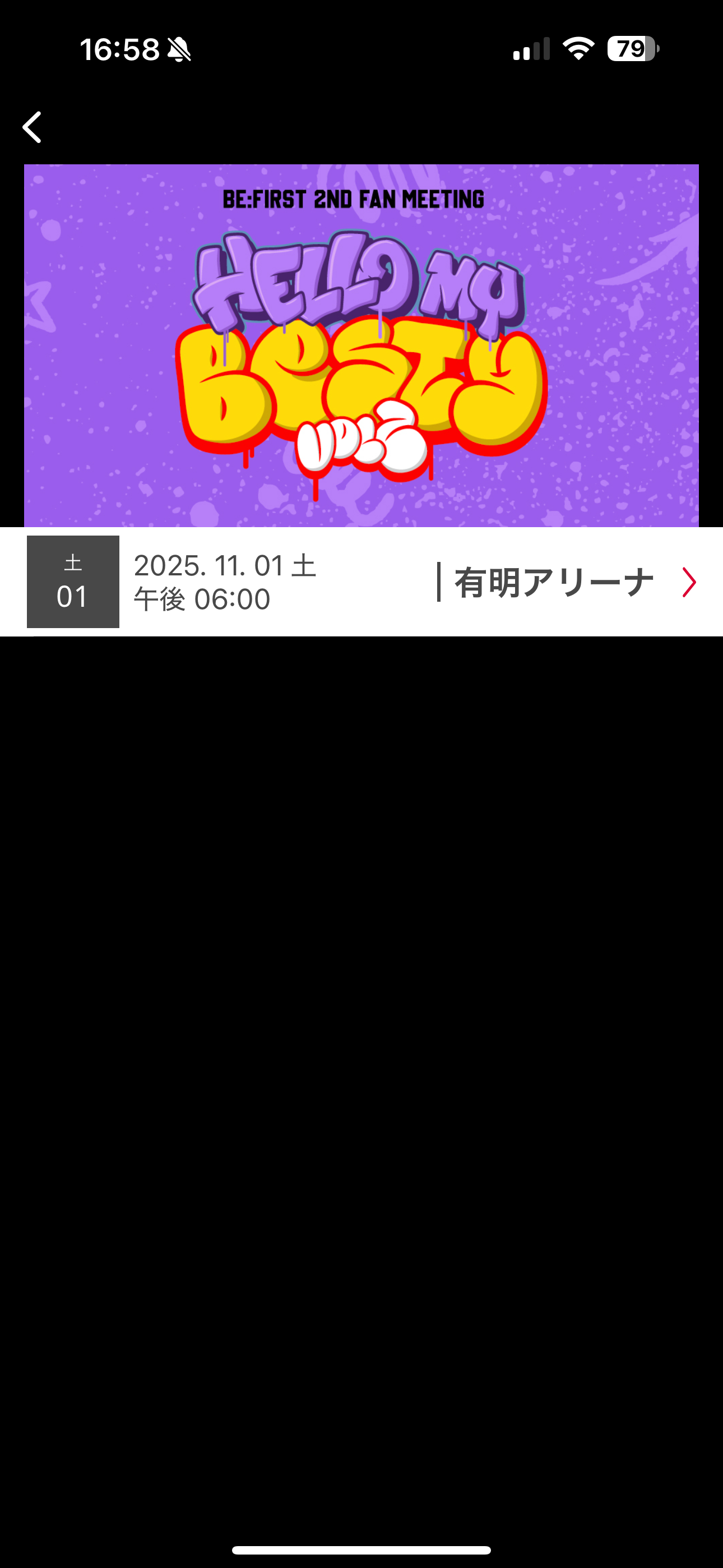
Task: Open the 2025.11.01 有明アリーナ event row
Action: 361,582
